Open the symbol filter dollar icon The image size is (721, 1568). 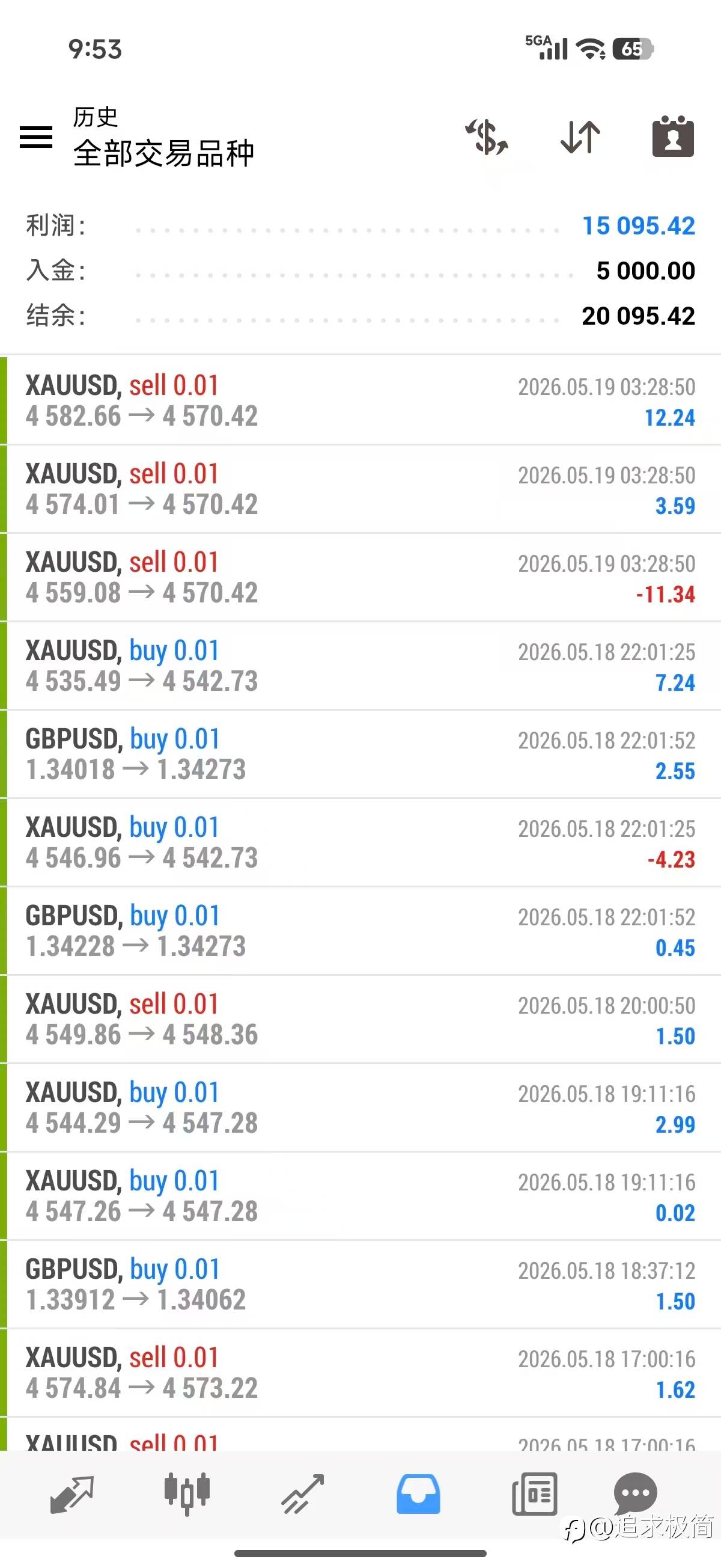click(487, 136)
